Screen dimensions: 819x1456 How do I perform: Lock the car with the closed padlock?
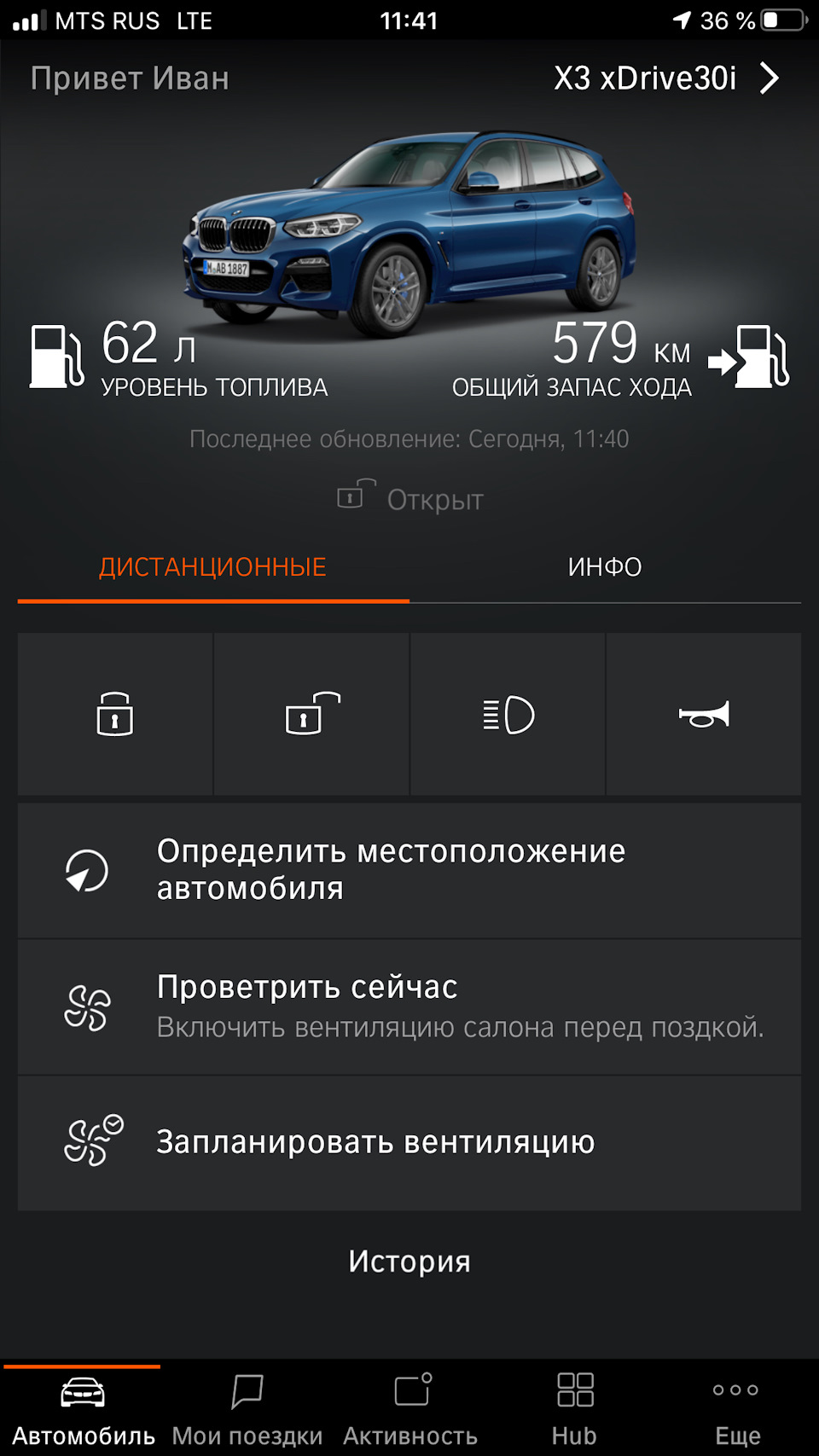pyautogui.click(x=115, y=714)
